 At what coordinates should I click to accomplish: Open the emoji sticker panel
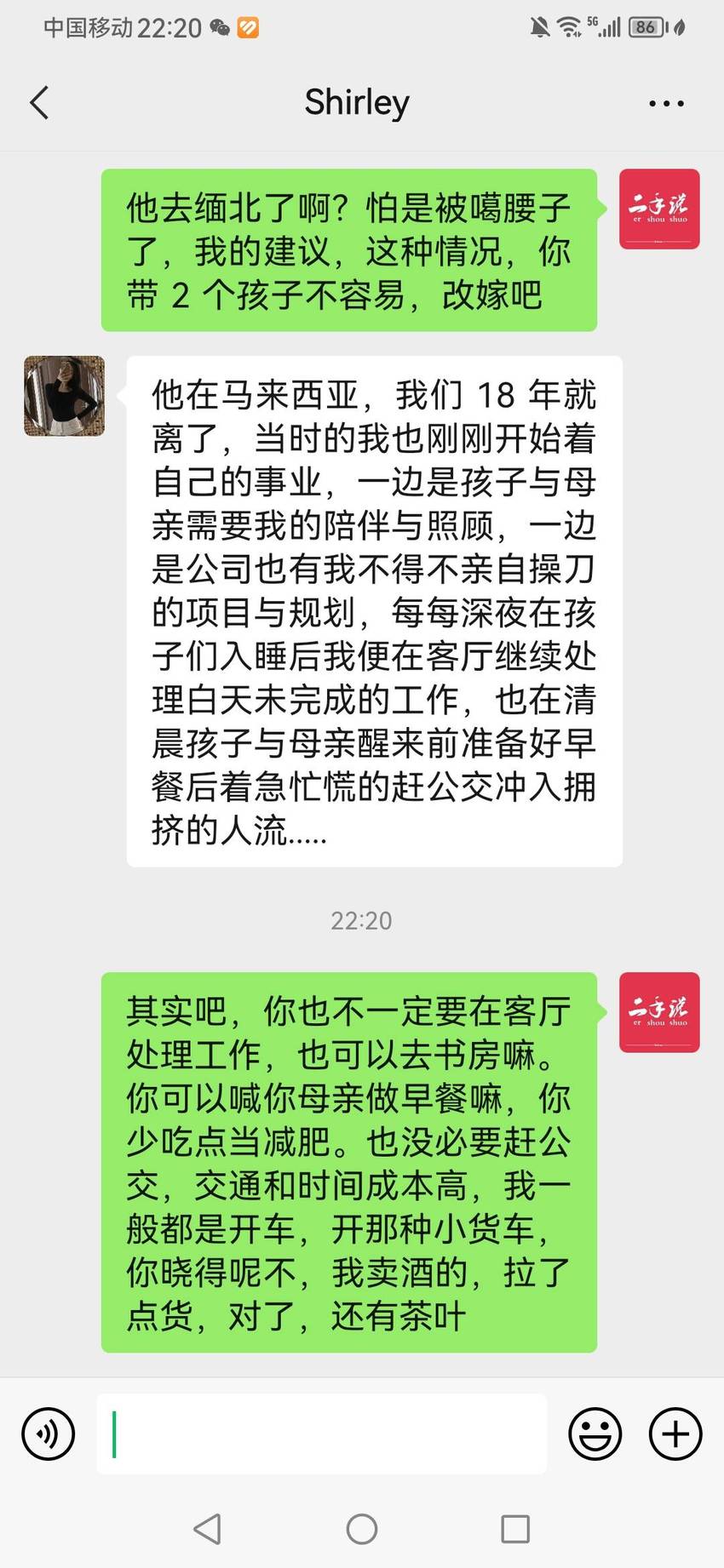click(x=595, y=1434)
